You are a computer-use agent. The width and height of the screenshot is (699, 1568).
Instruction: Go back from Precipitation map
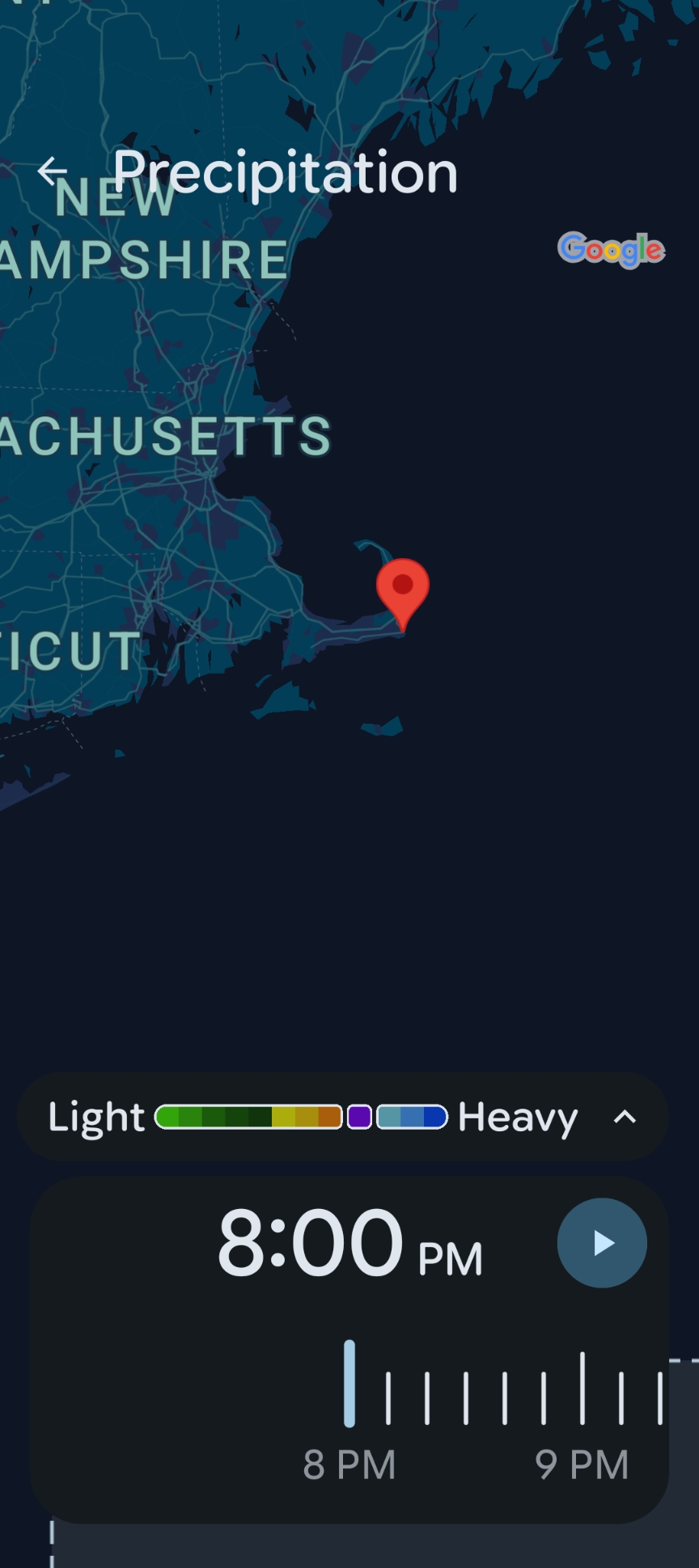(x=53, y=171)
